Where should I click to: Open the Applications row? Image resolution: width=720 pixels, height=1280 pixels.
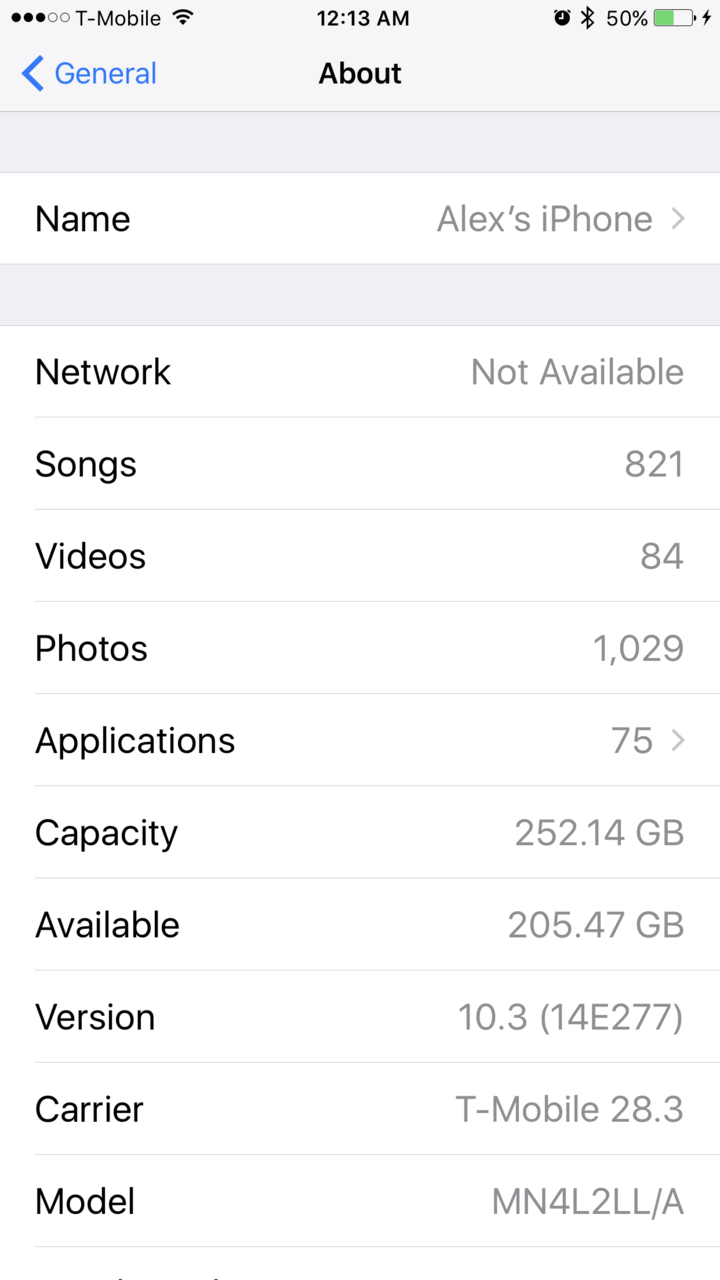tap(360, 741)
